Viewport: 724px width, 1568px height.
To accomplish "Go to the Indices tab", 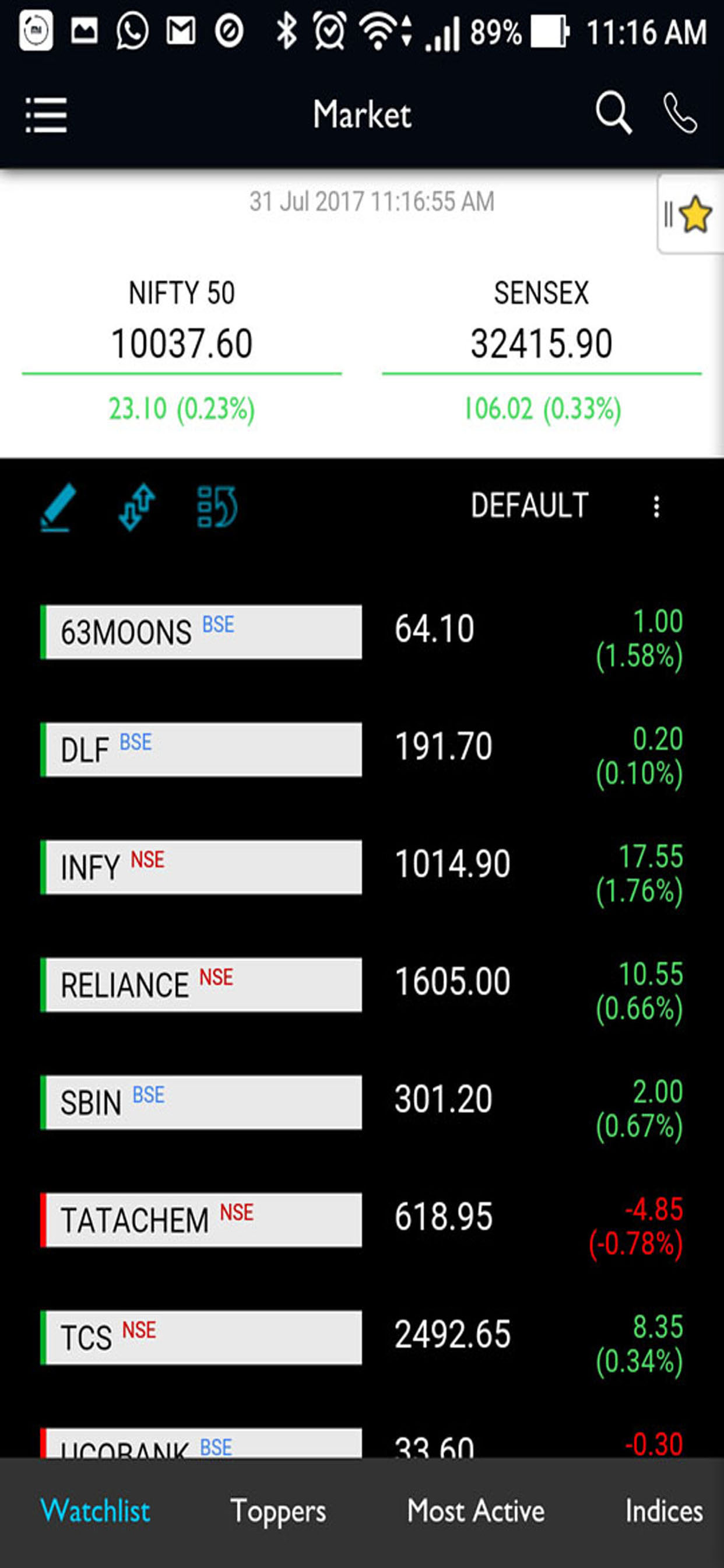I will pos(664,1511).
